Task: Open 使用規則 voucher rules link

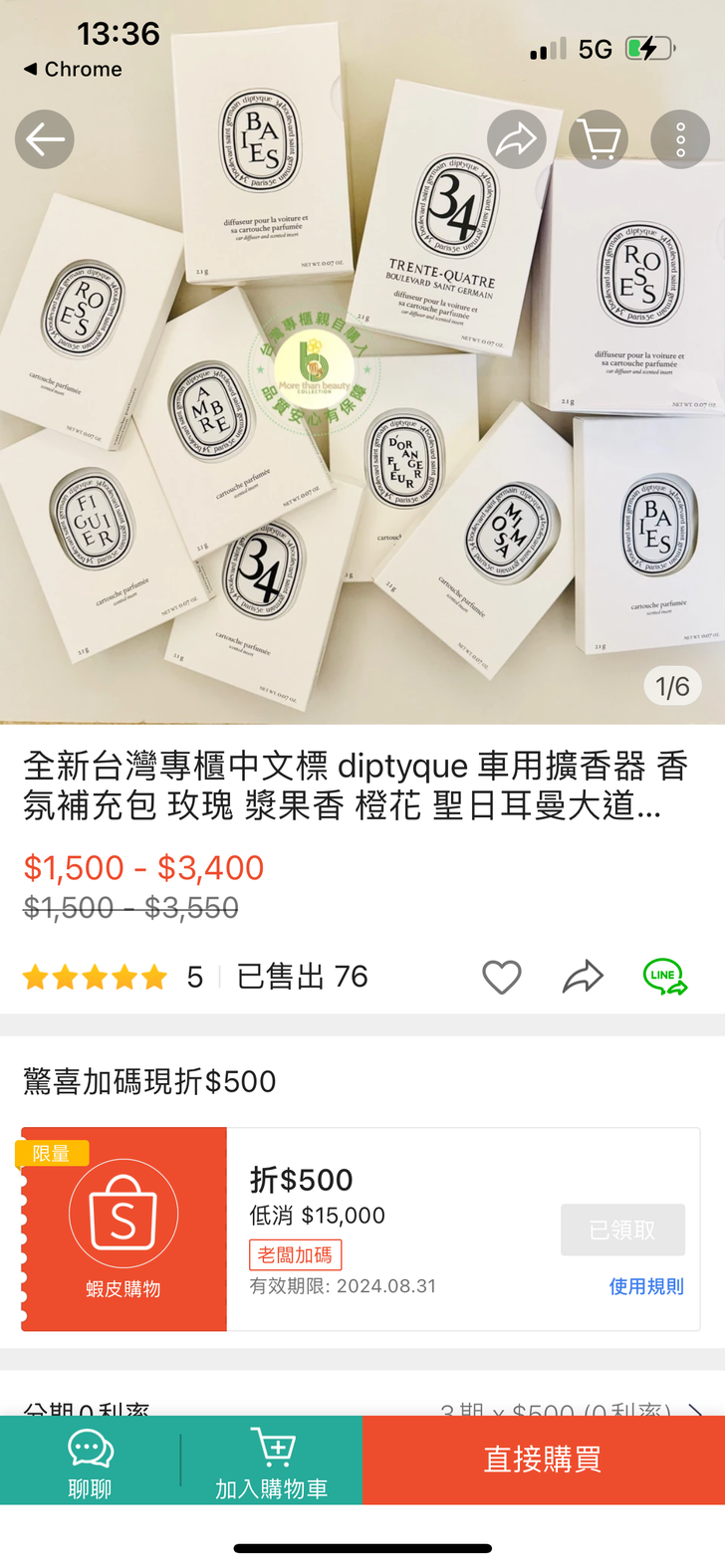Action: (645, 1286)
